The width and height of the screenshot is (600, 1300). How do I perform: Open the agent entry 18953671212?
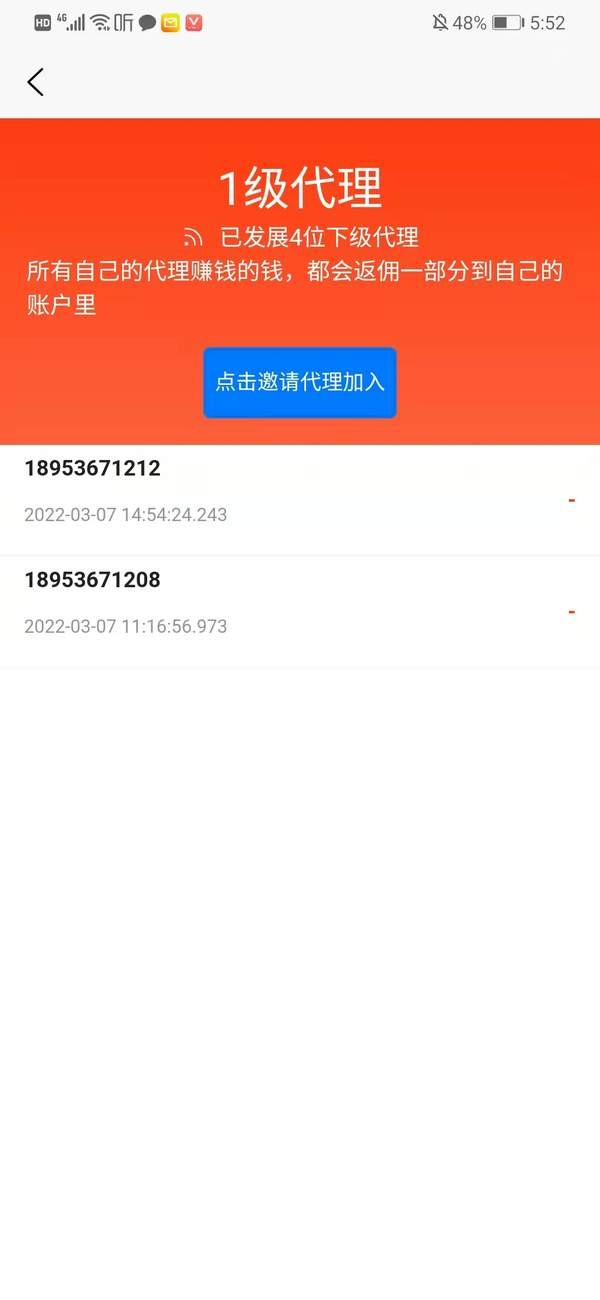pos(300,498)
